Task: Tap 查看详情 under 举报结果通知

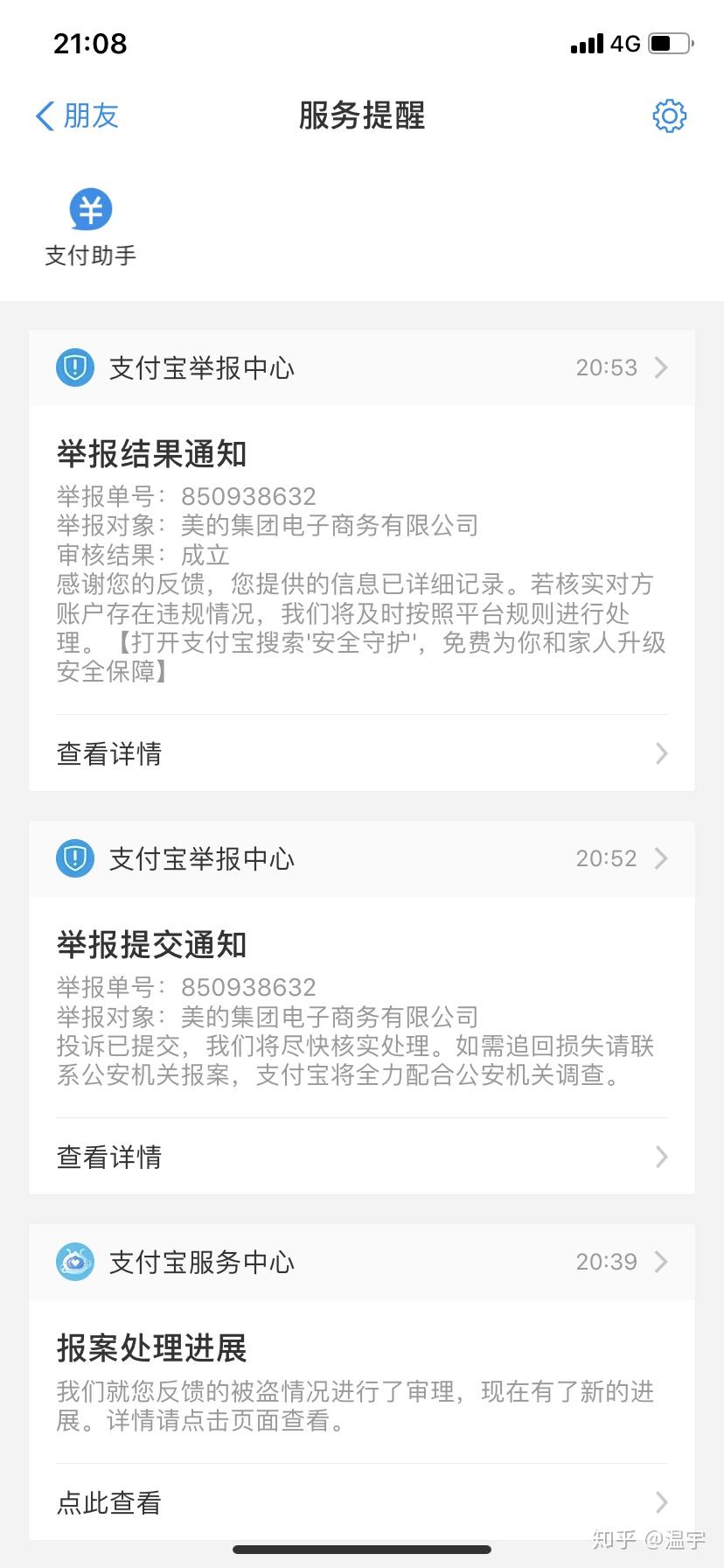Action: pos(362,753)
